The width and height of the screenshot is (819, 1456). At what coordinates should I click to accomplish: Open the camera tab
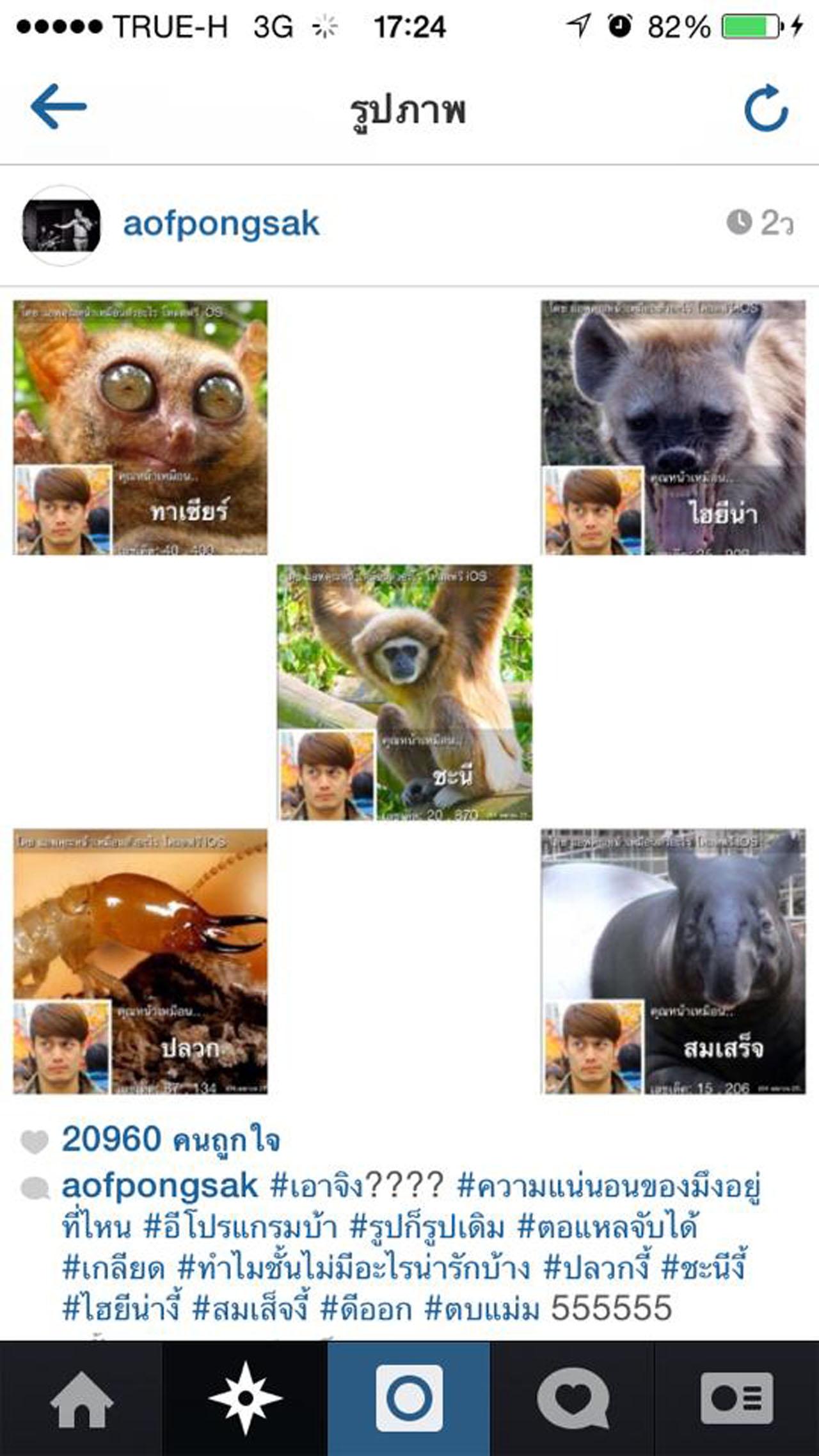(x=409, y=1400)
